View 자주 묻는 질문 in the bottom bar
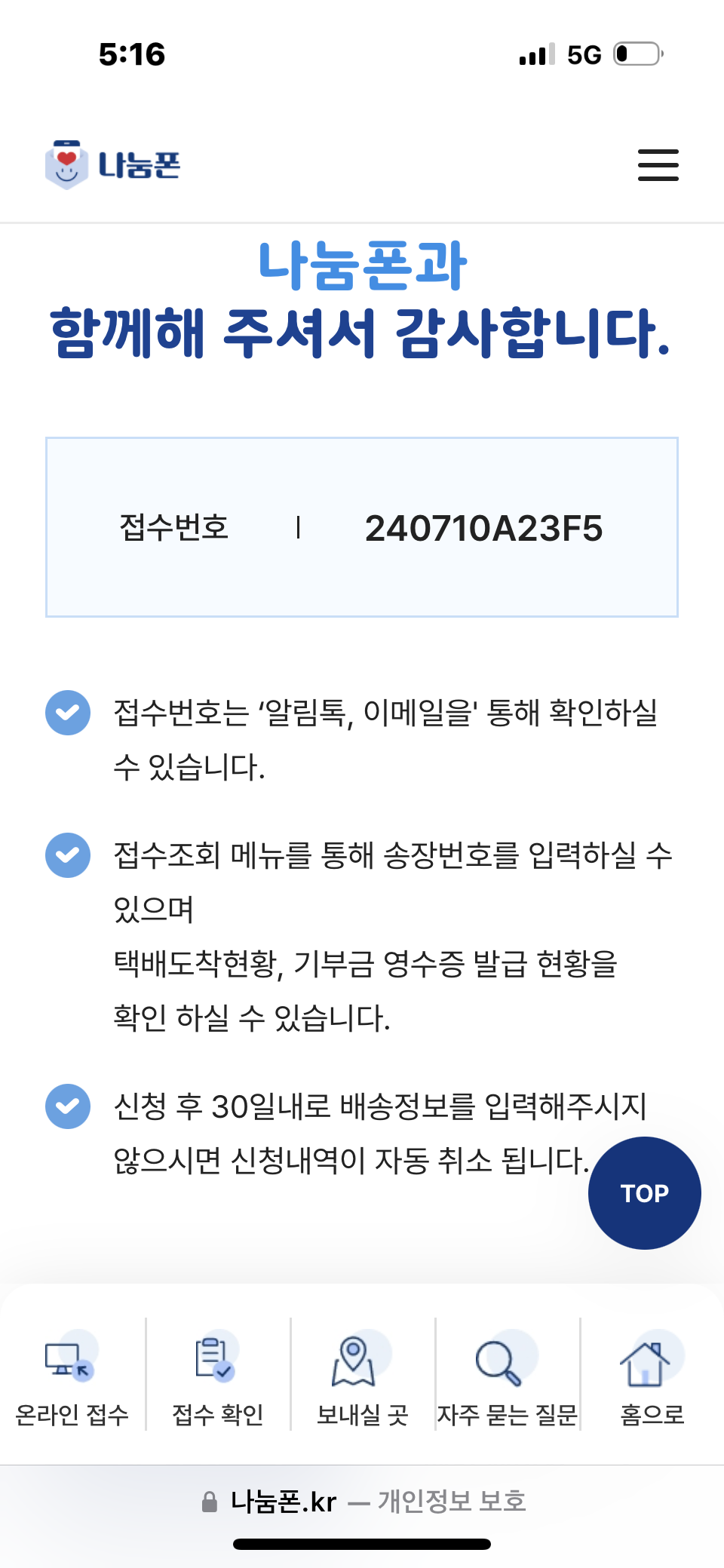This screenshot has height=1568, width=724. (507, 1377)
